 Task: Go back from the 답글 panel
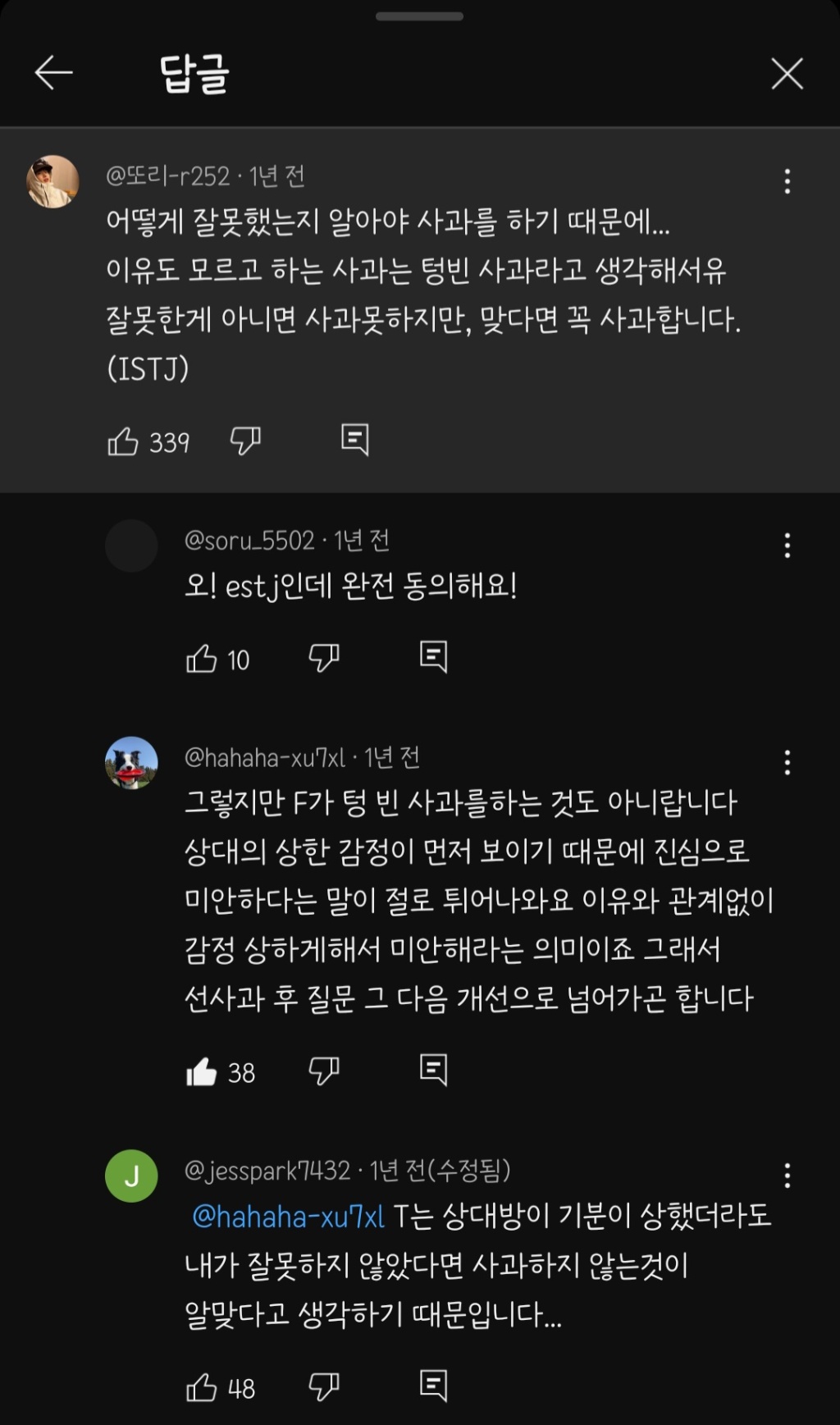click(54, 73)
